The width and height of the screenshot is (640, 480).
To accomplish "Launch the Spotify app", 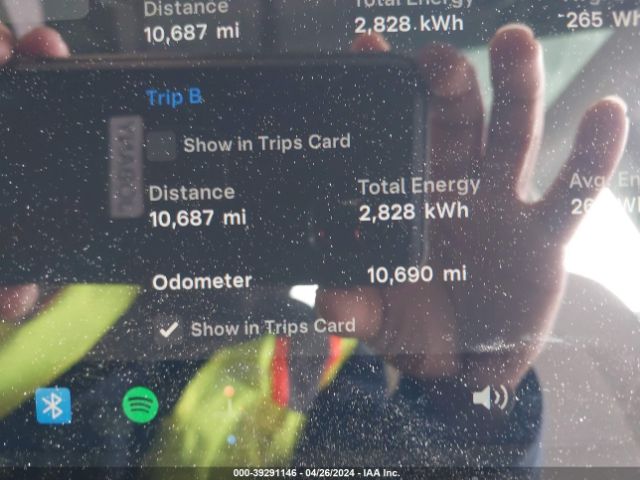I will 140,405.
